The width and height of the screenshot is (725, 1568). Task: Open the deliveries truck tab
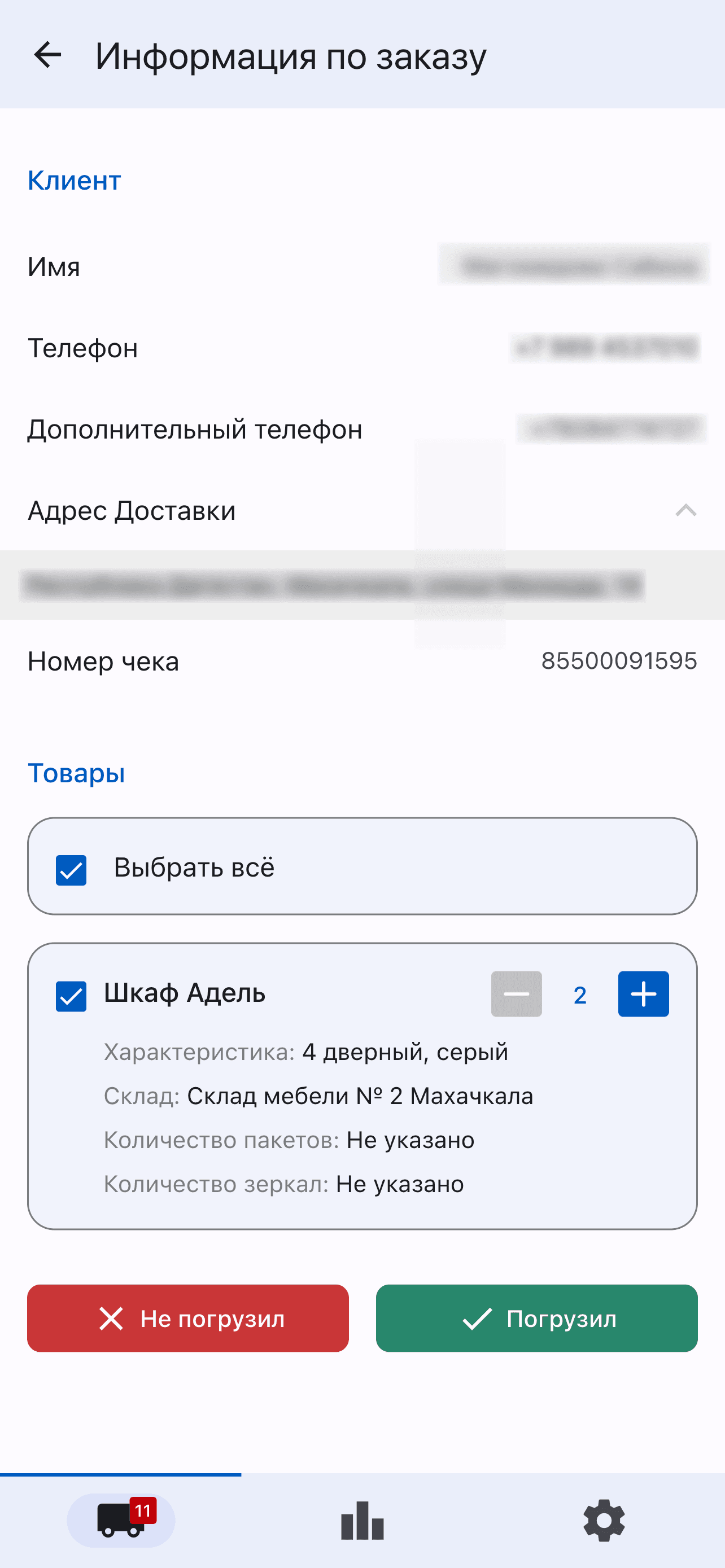click(x=121, y=1520)
